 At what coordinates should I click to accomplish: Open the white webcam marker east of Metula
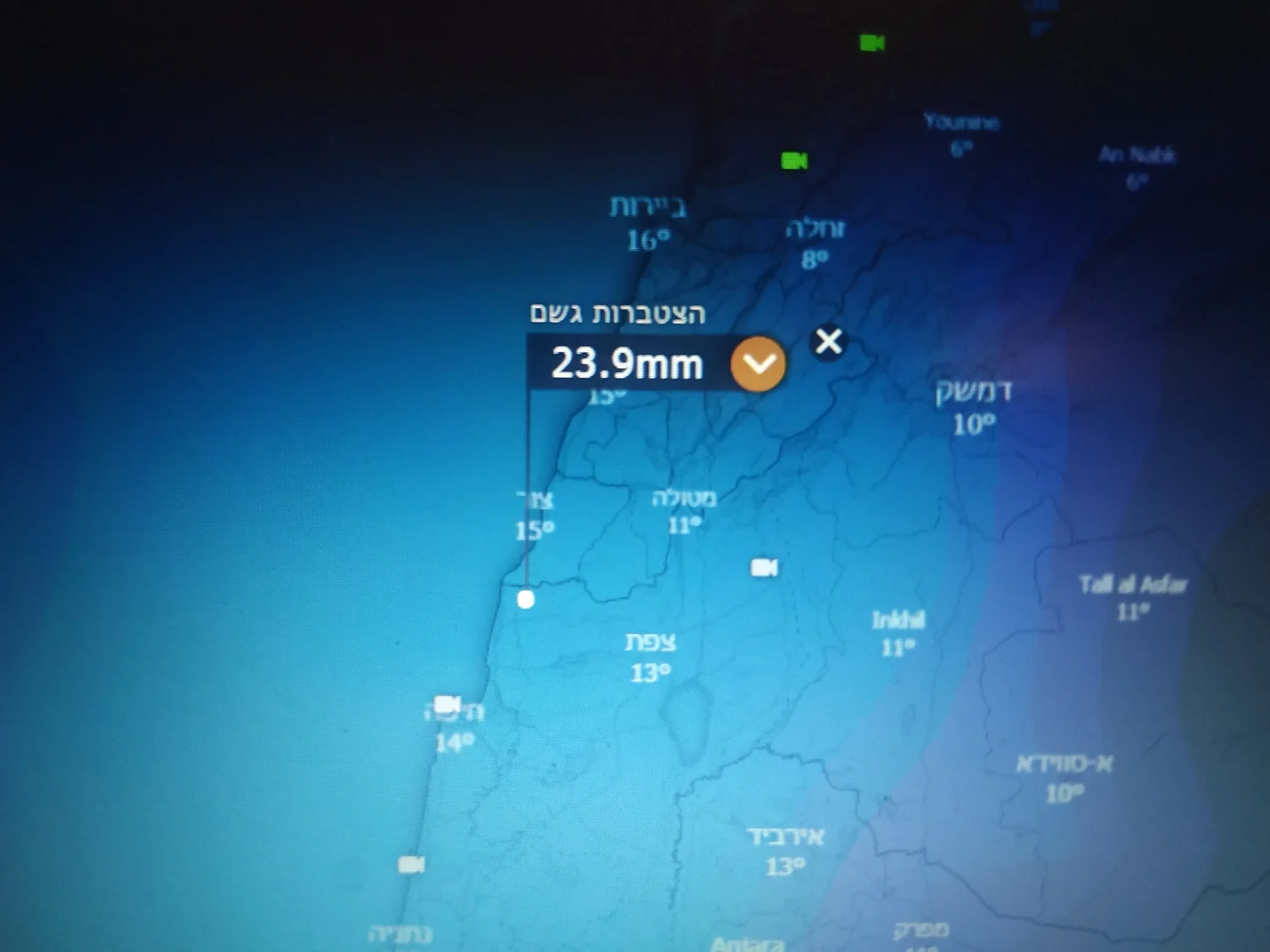764,567
